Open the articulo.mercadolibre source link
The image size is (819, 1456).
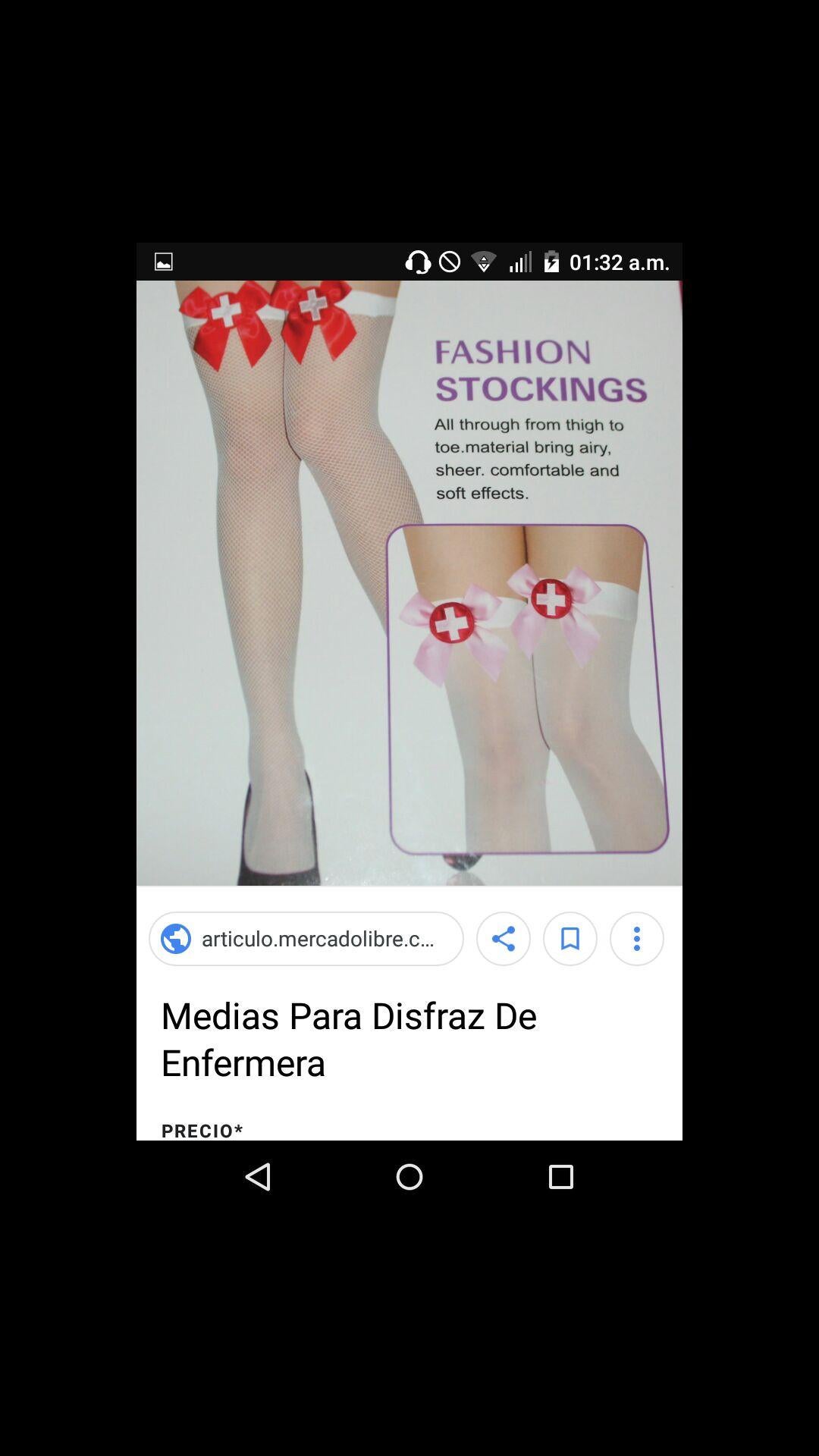(x=306, y=939)
